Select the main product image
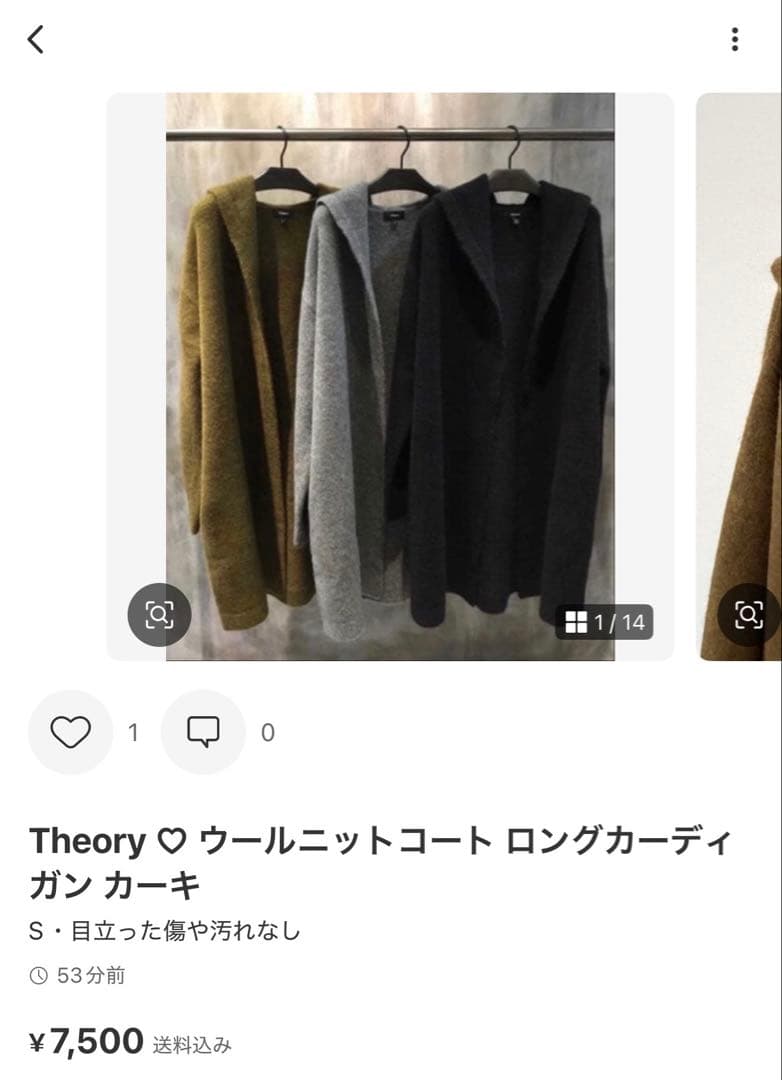 pyautogui.click(x=390, y=380)
